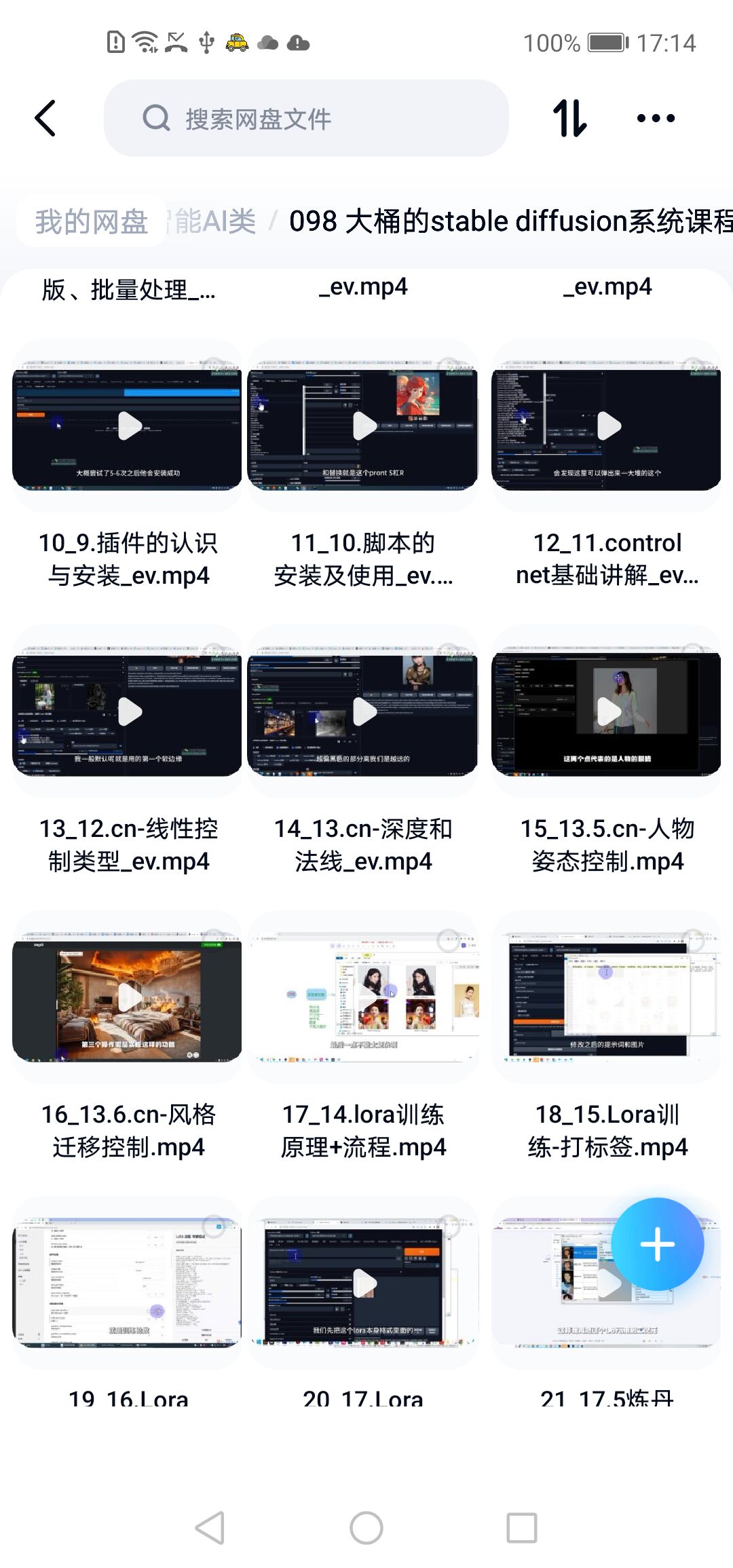
Task: Tap the 搜索网盘文件 search box
Action: 305,119
